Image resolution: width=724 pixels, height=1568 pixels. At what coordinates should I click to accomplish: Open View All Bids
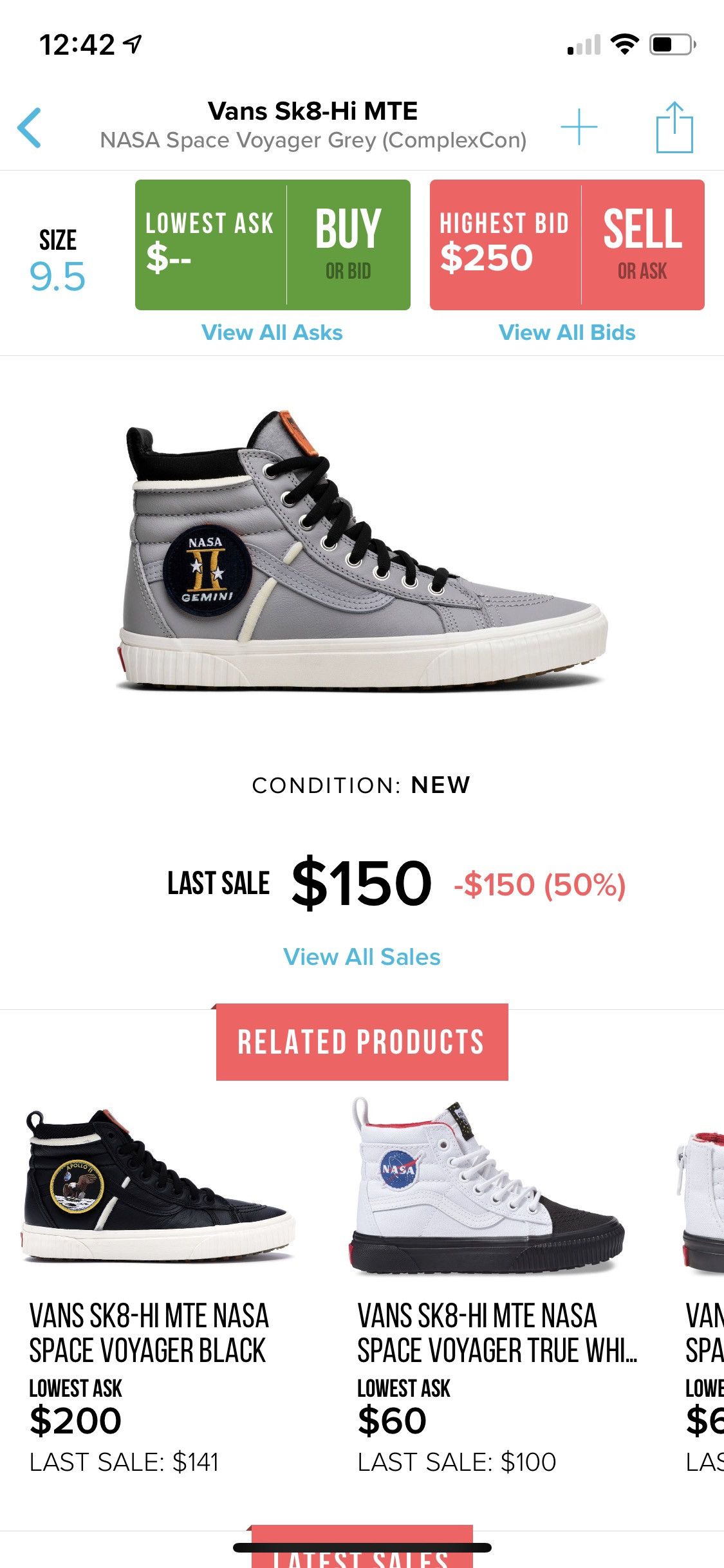tap(567, 332)
